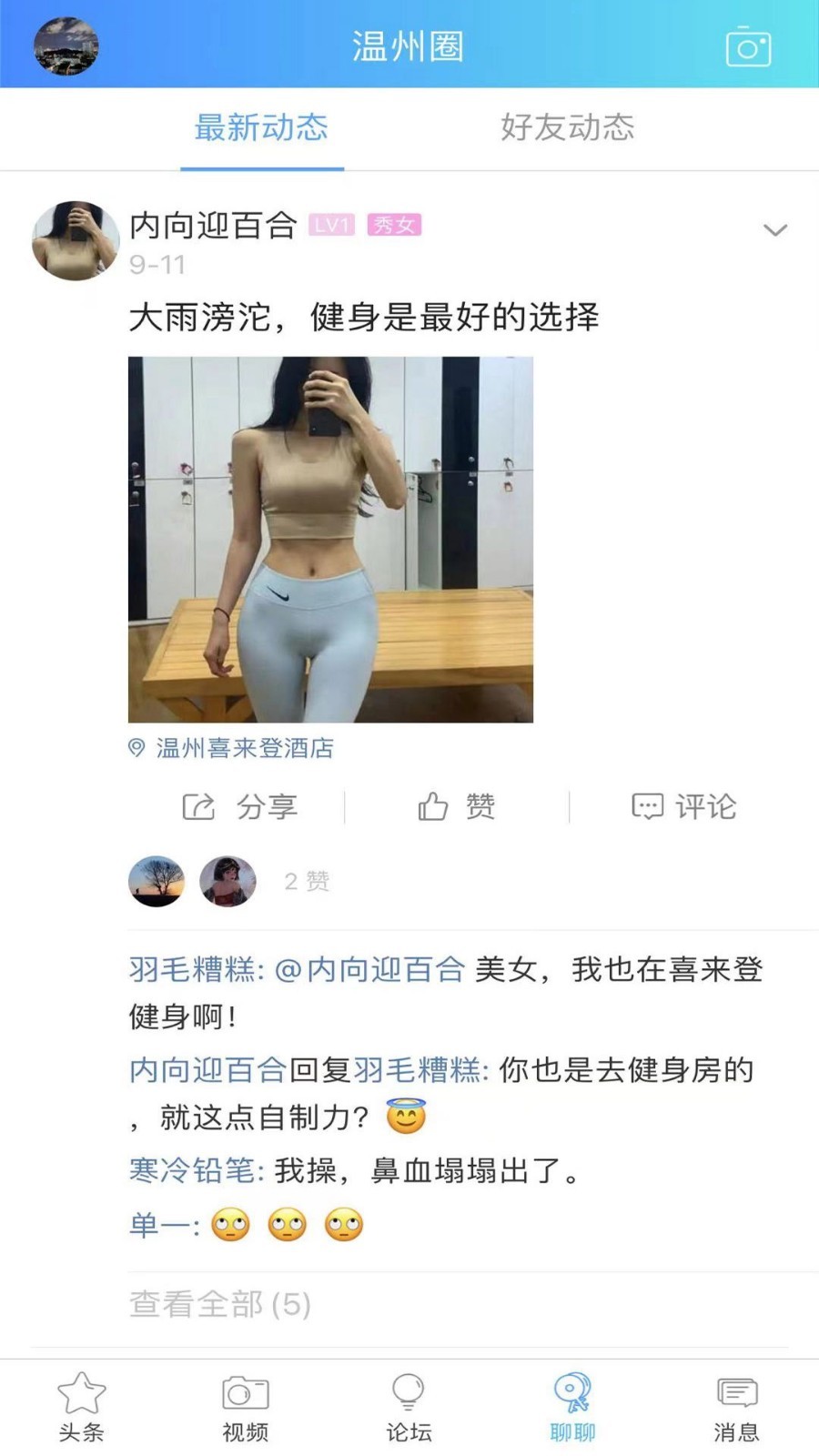The height and width of the screenshot is (1456, 819).
Task: Open 查看全部 (5) to expand all comments
Action: click(218, 1305)
